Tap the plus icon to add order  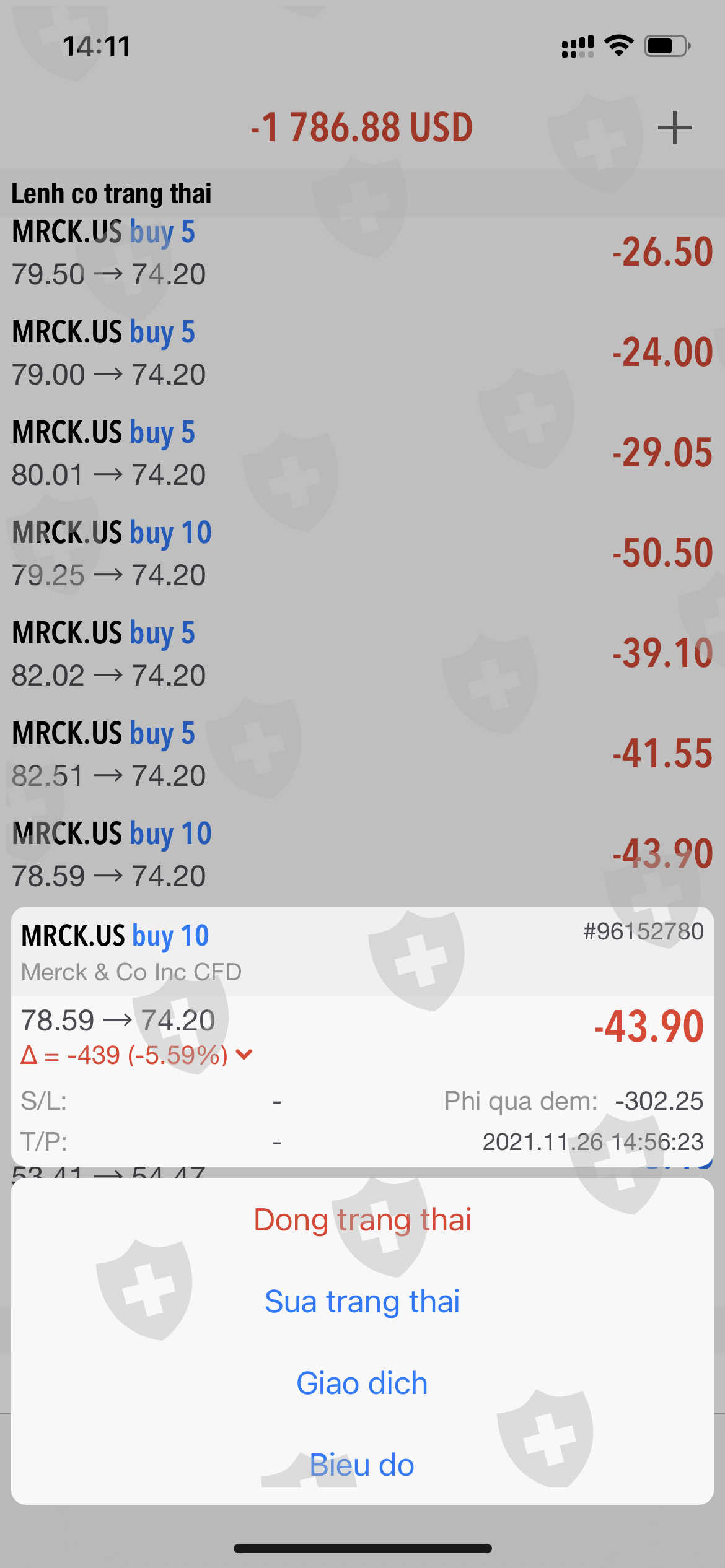click(674, 128)
